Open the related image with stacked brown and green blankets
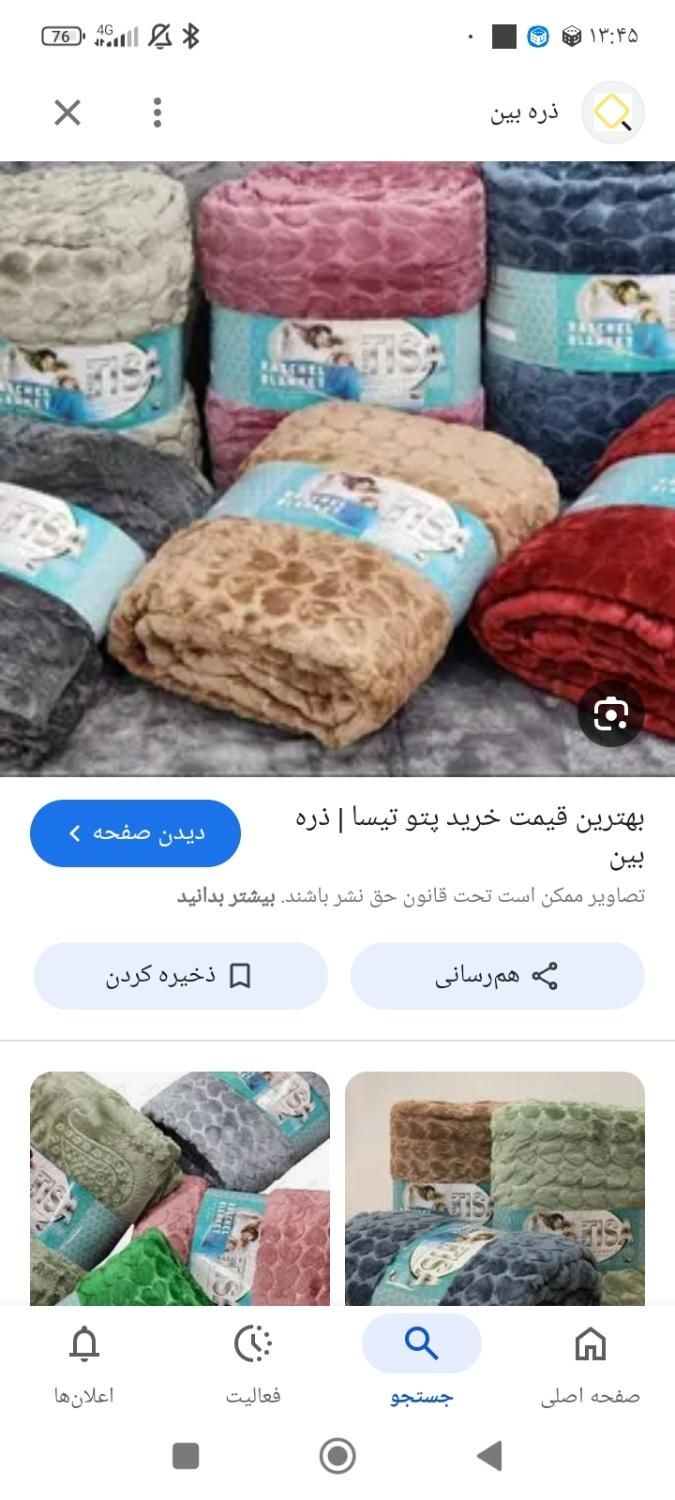675x1500 pixels. [495, 1188]
